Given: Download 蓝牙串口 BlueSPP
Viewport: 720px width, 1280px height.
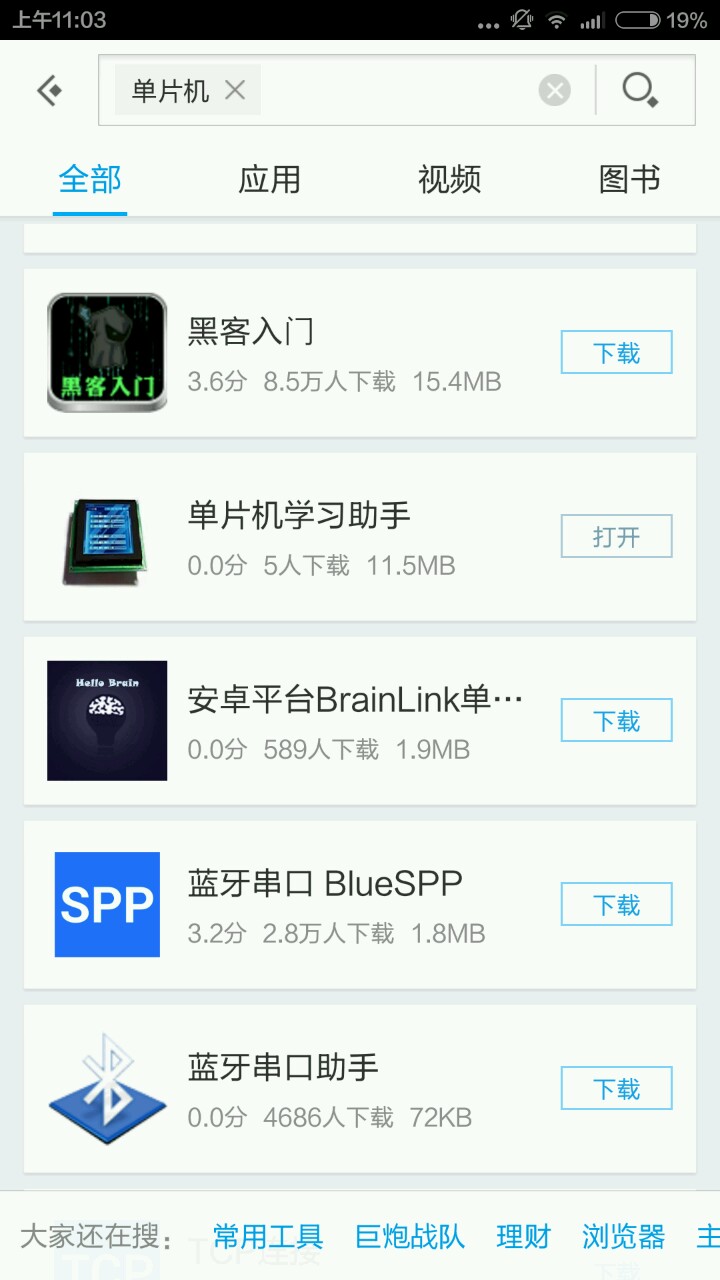Looking at the screenshot, I should point(616,905).
